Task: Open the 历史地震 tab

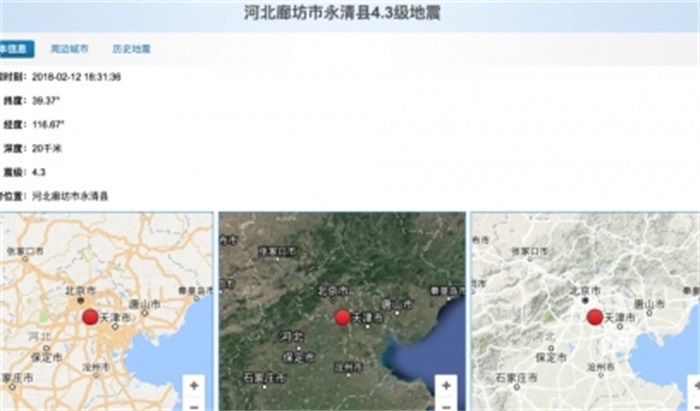Action: point(131,48)
